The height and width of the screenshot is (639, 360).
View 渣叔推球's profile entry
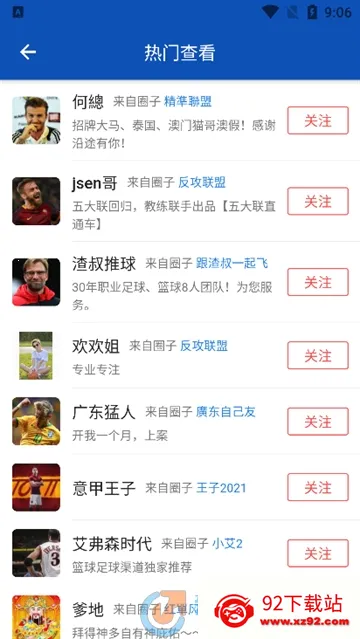coord(180,282)
